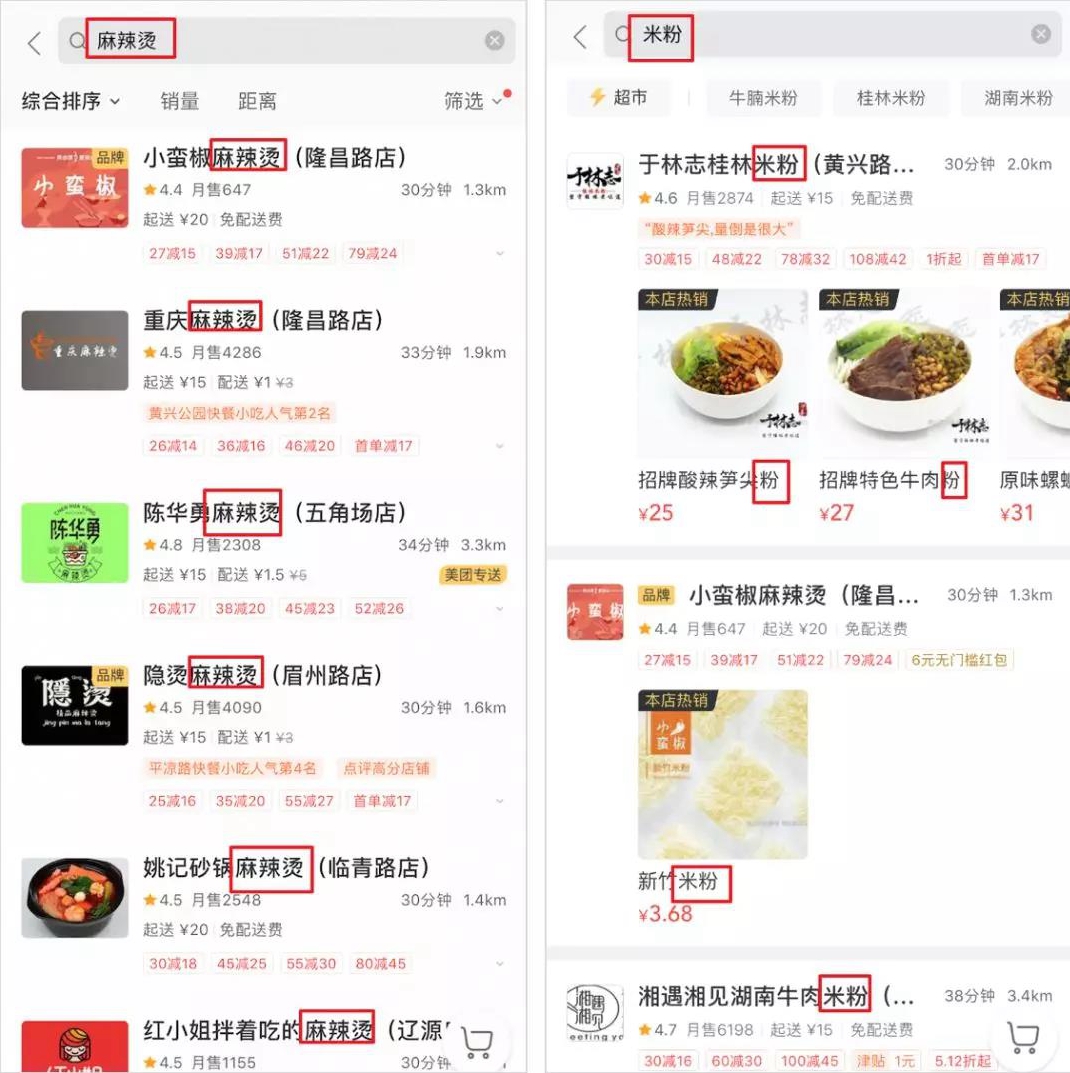Open 姚记砂锅麻辣烫（临青路店）

click(286, 868)
